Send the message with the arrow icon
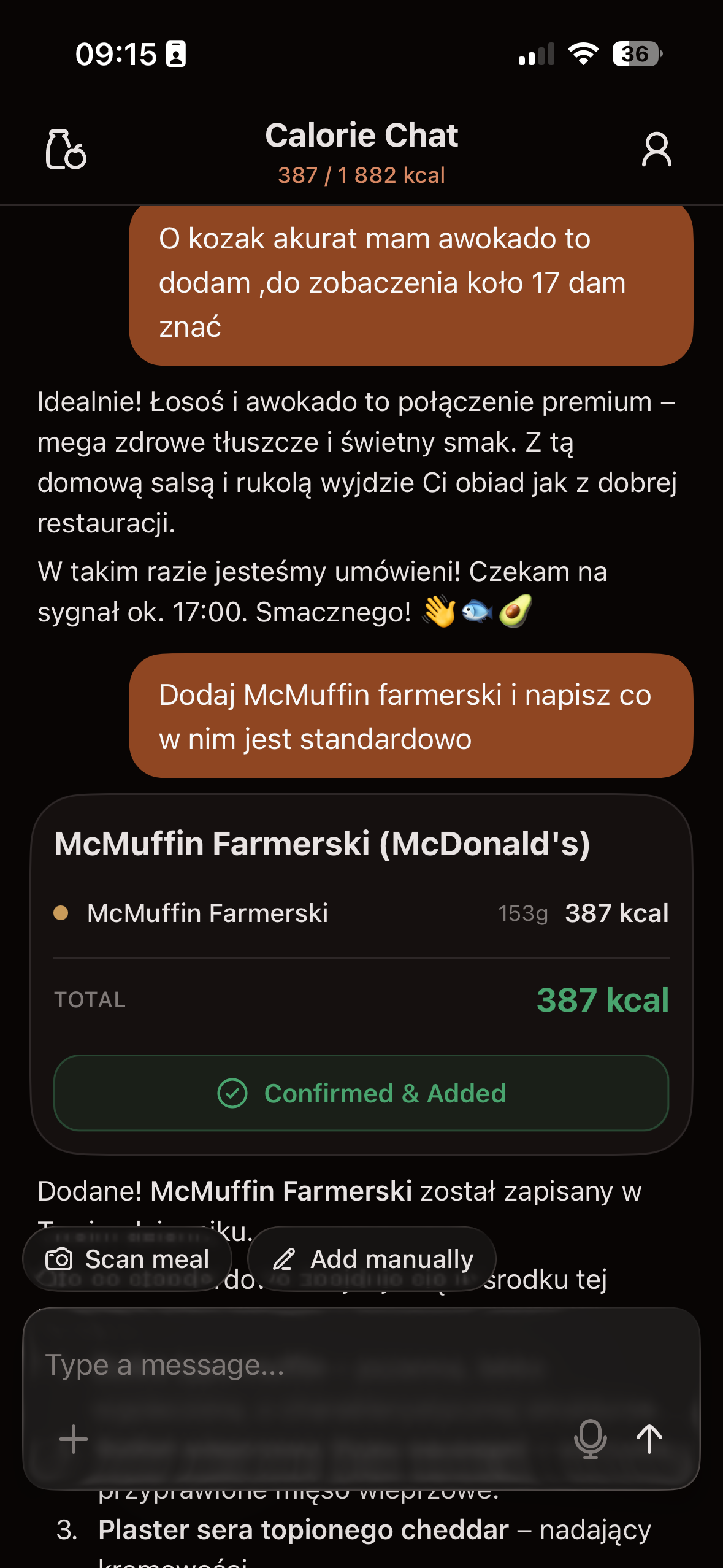The height and width of the screenshot is (1568, 723). point(649,1439)
